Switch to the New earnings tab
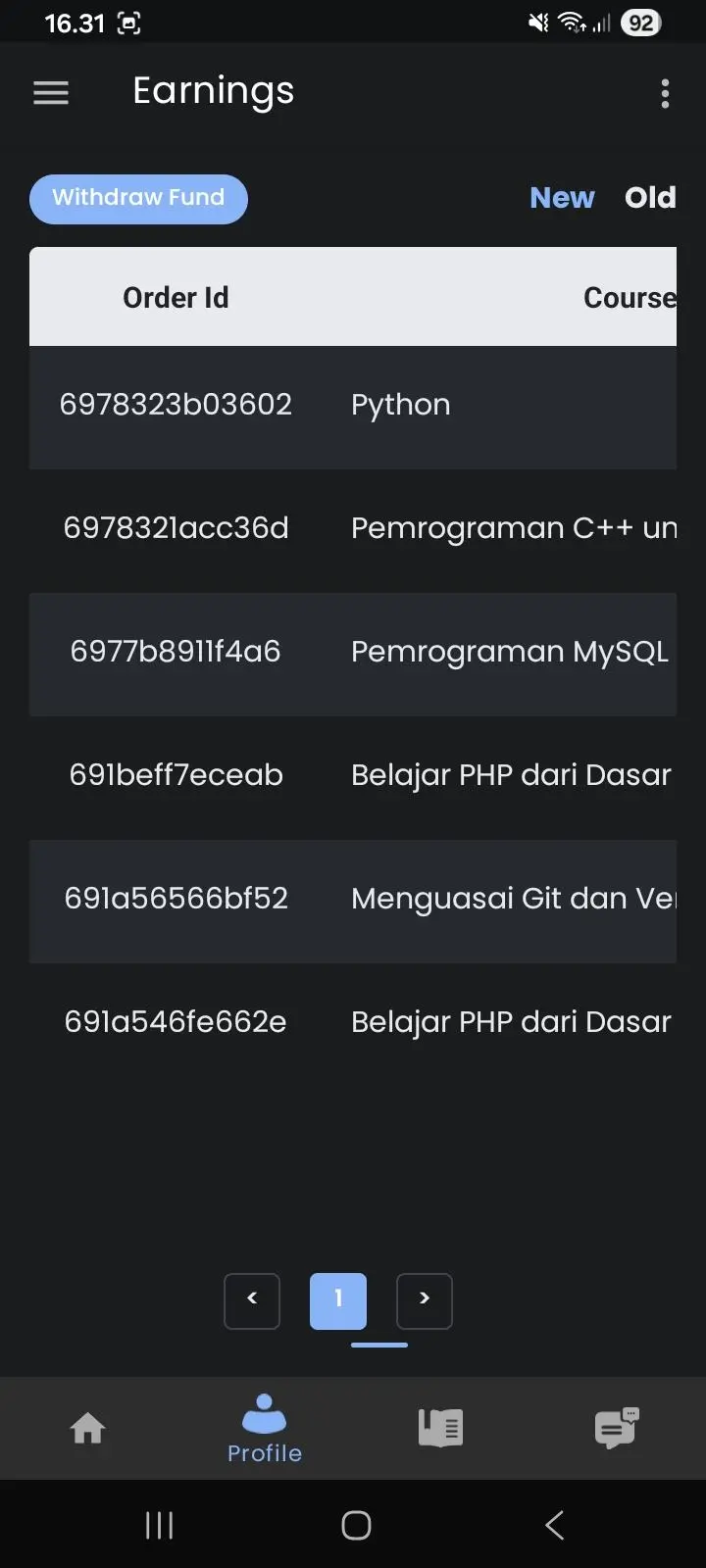The width and height of the screenshot is (706, 1568). point(562,198)
